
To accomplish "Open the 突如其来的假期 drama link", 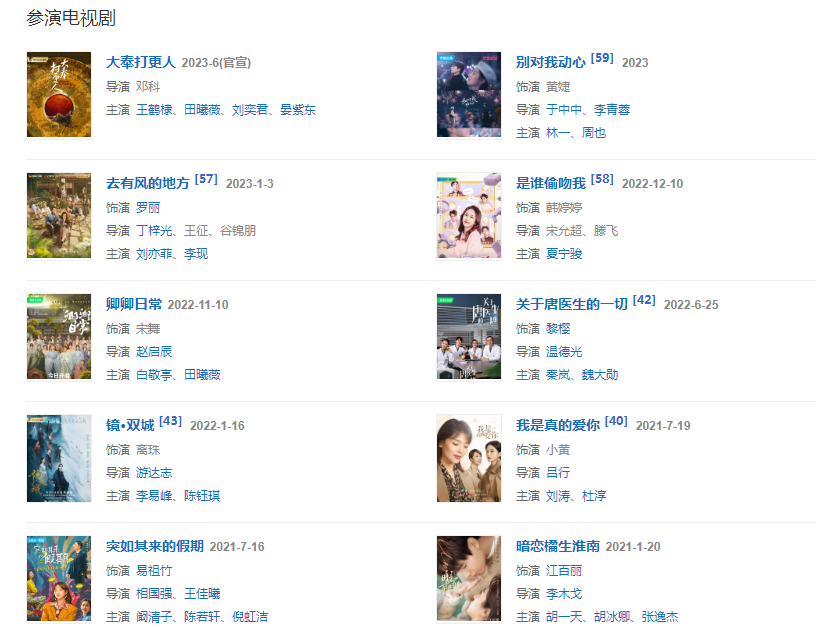I will [154, 547].
